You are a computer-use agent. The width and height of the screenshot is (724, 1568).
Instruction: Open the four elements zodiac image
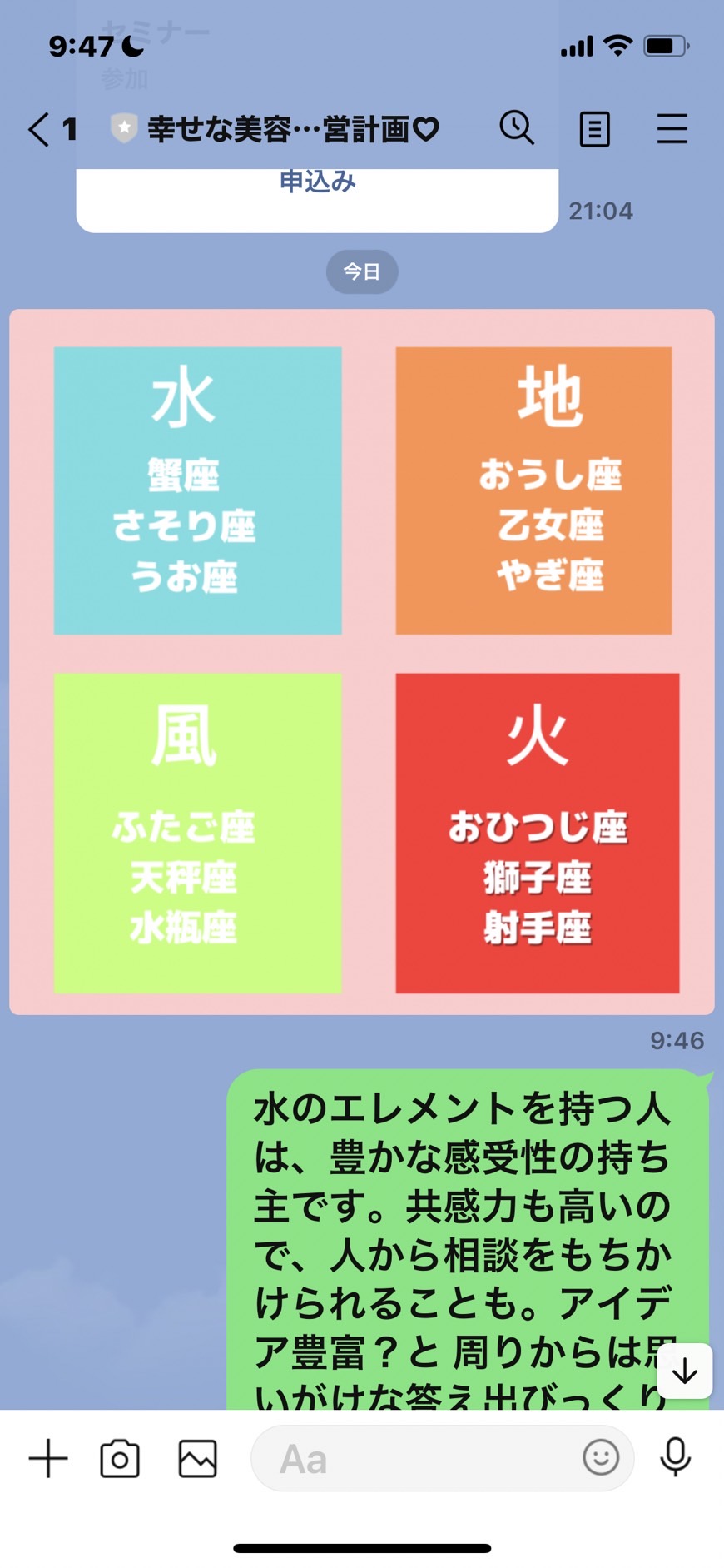[362, 661]
